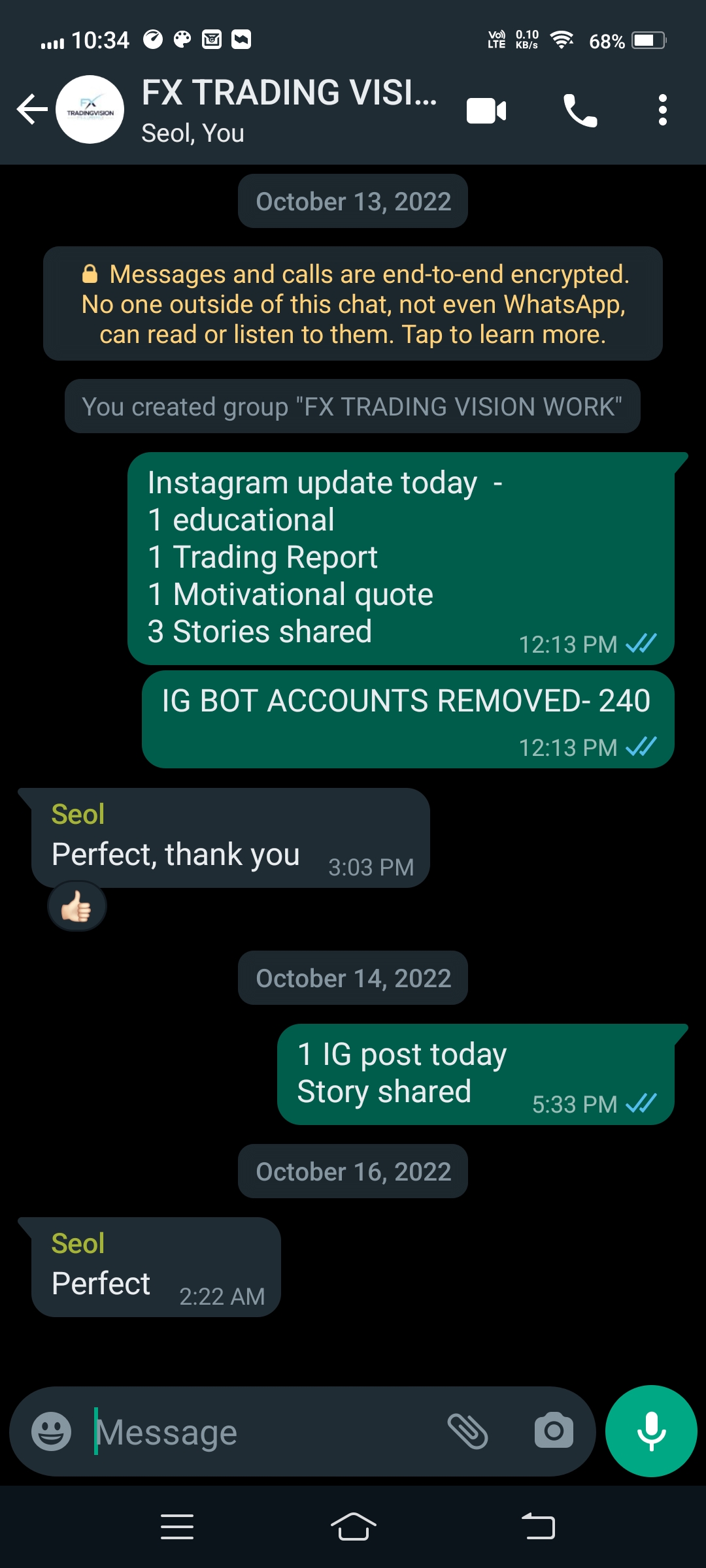Viewport: 706px width, 1568px height.
Task: Go to the system home screen
Action: (x=353, y=1527)
